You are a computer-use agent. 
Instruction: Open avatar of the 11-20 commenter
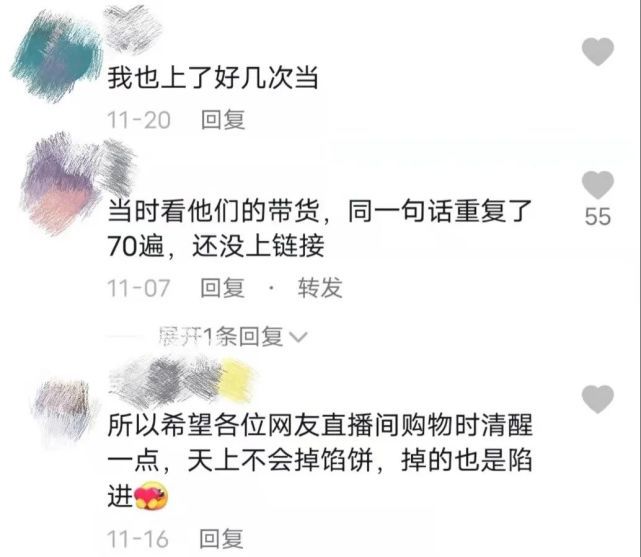(x=55, y=55)
